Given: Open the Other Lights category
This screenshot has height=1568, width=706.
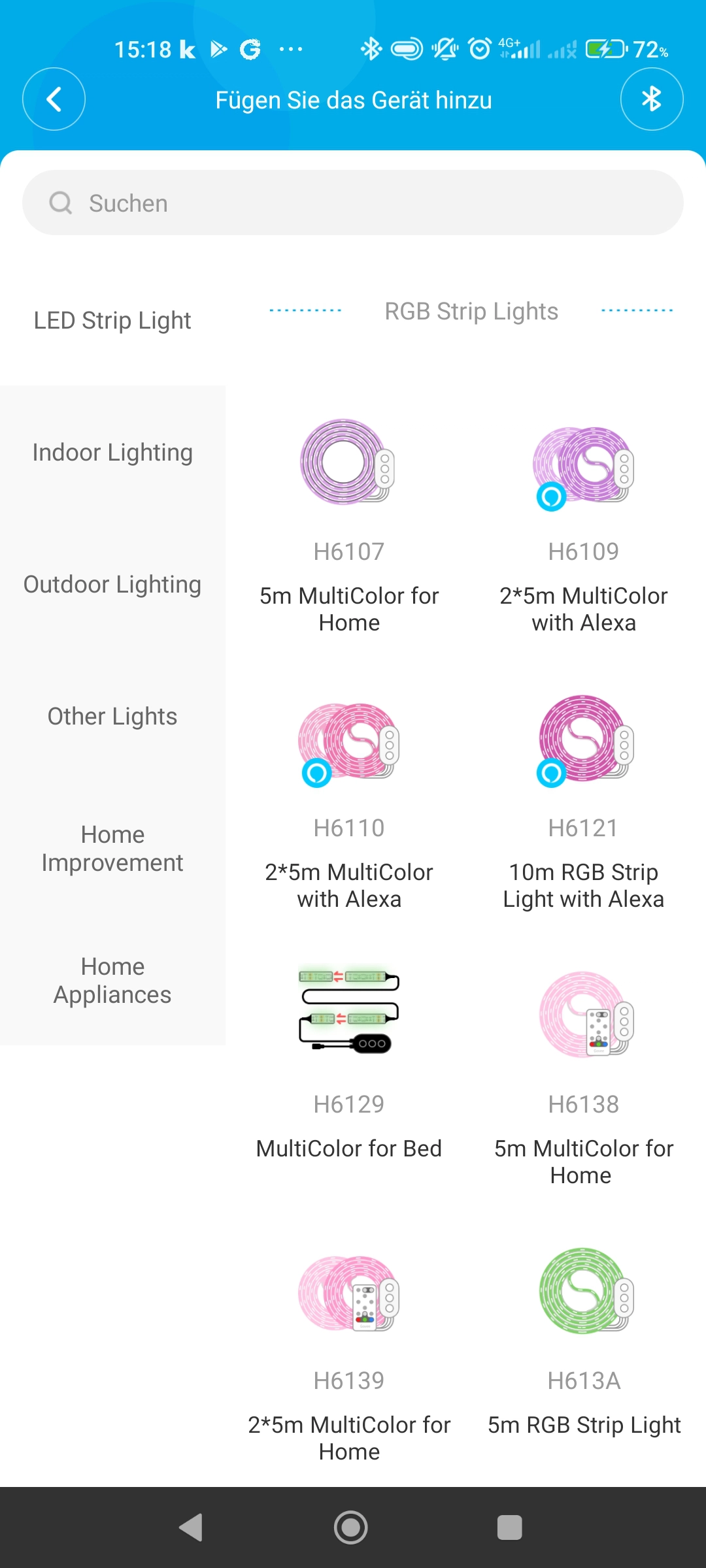Looking at the screenshot, I should tap(112, 716).
